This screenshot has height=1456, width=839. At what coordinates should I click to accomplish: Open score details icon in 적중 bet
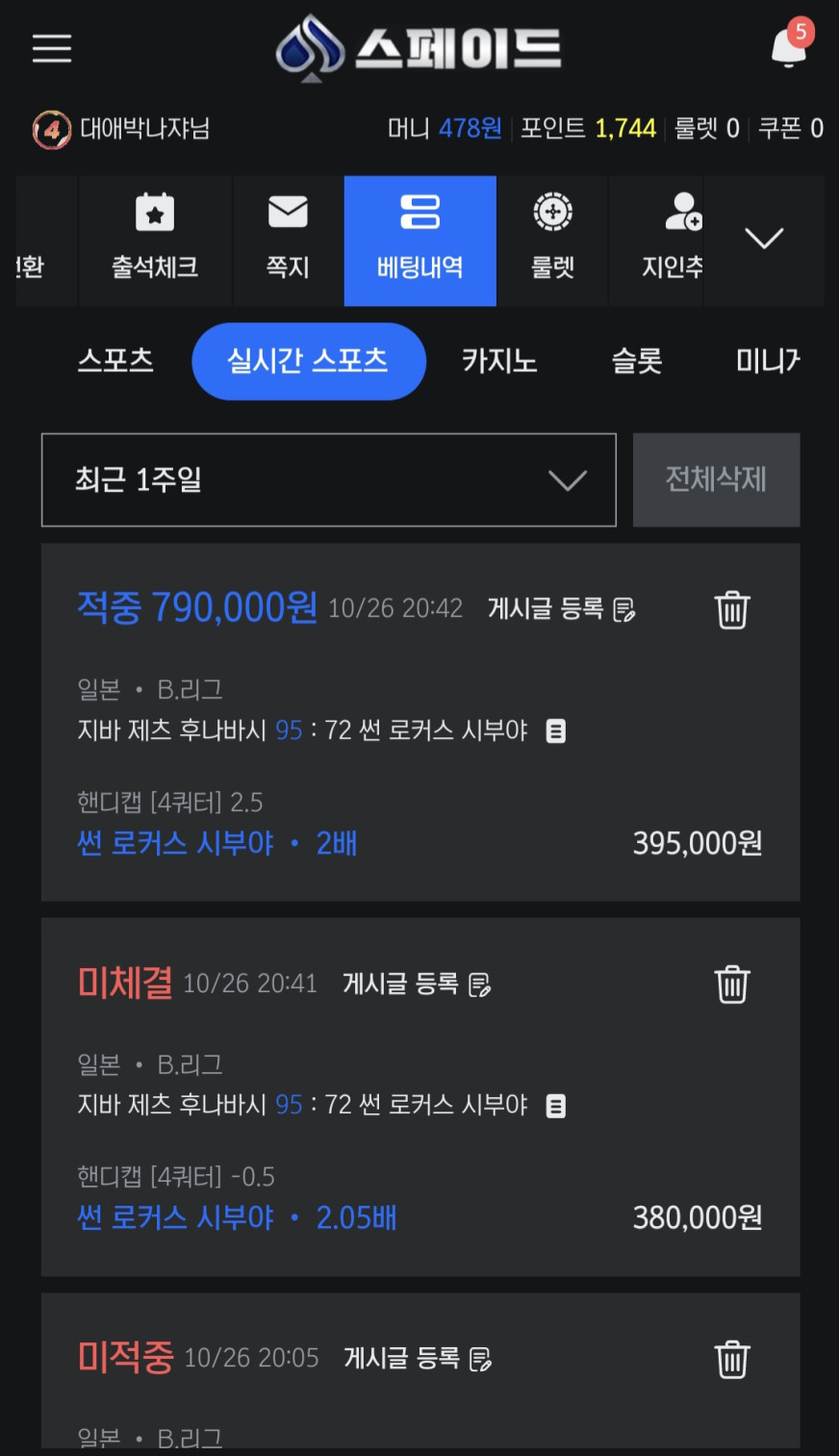pyautogui.click(x=556, y=731)
